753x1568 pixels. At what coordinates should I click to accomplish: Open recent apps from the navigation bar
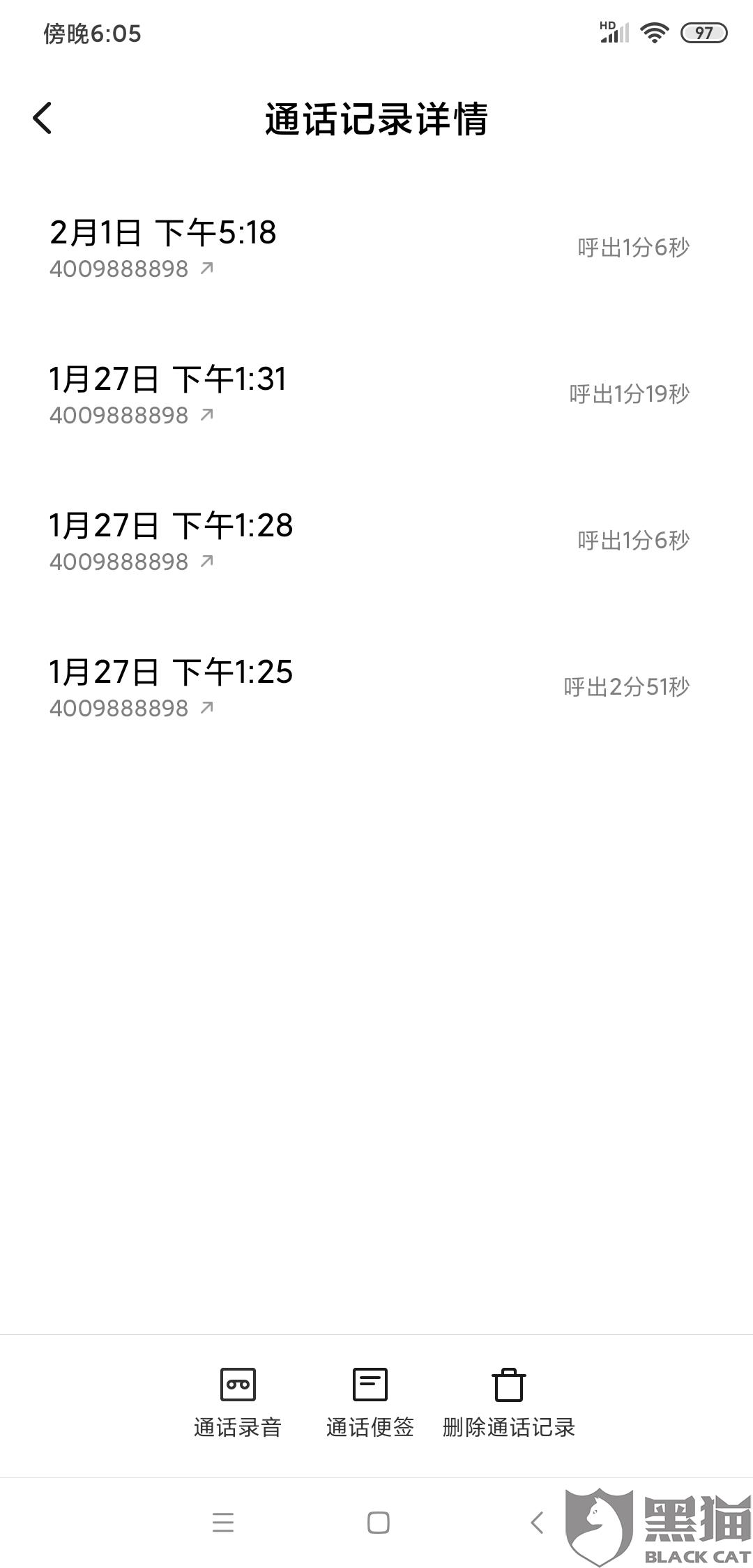tap(223, 1522)
